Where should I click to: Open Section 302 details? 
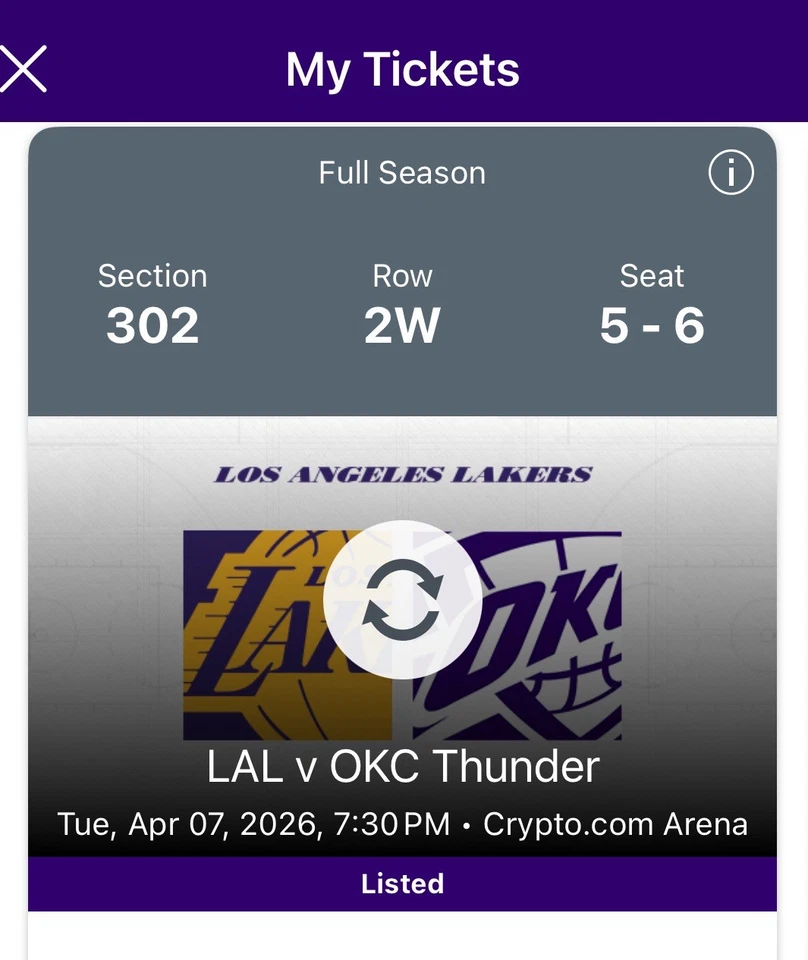(152, 323)
